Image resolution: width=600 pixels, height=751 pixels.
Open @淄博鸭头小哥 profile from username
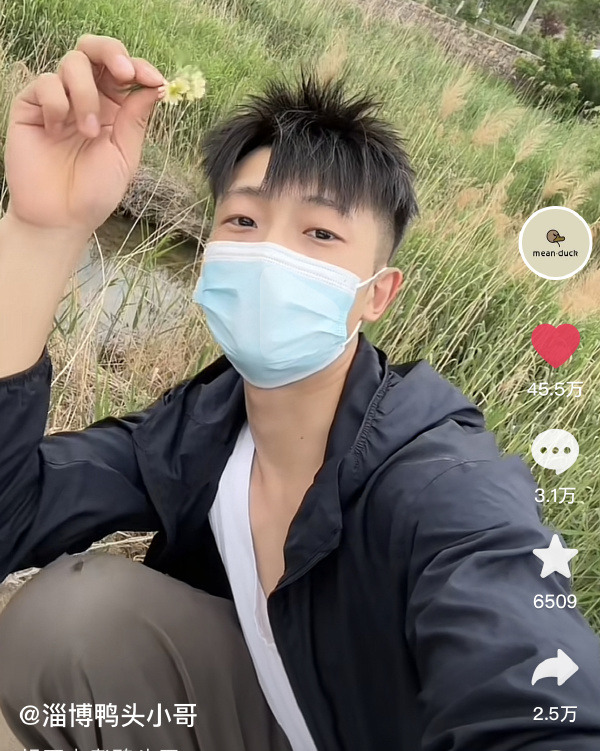108,715
